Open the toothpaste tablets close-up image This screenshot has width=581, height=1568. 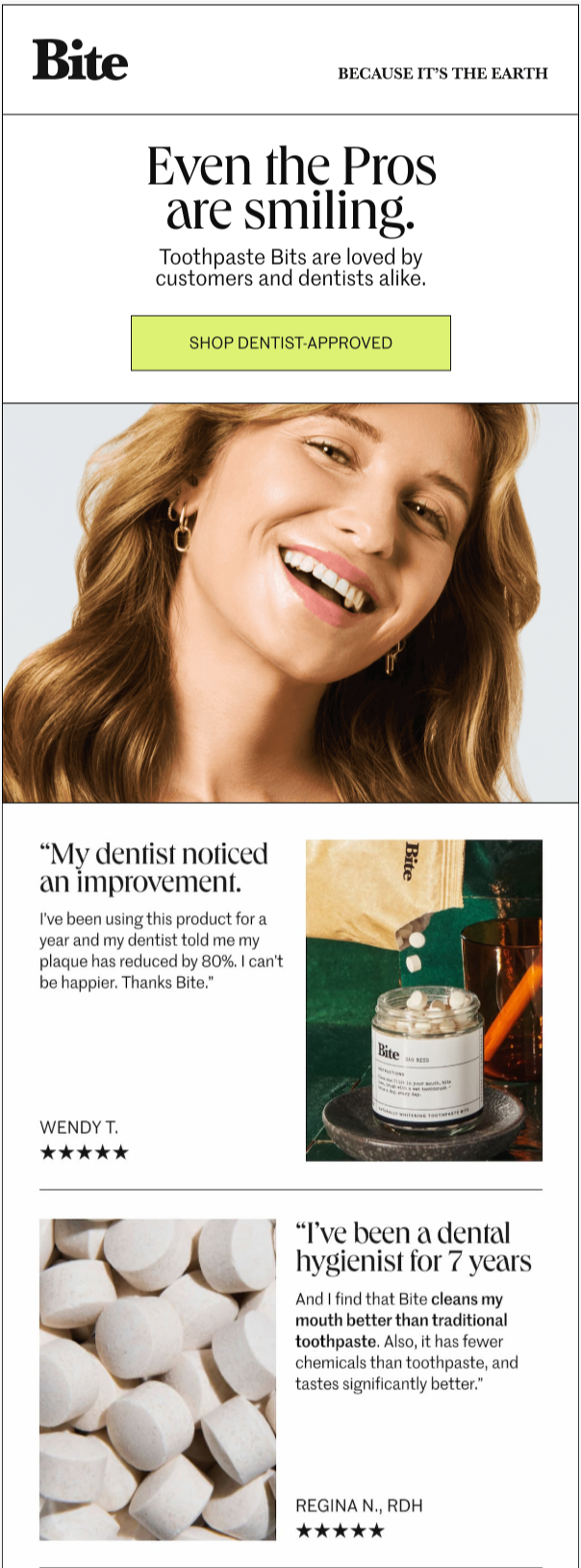[x=158, y=1379]
